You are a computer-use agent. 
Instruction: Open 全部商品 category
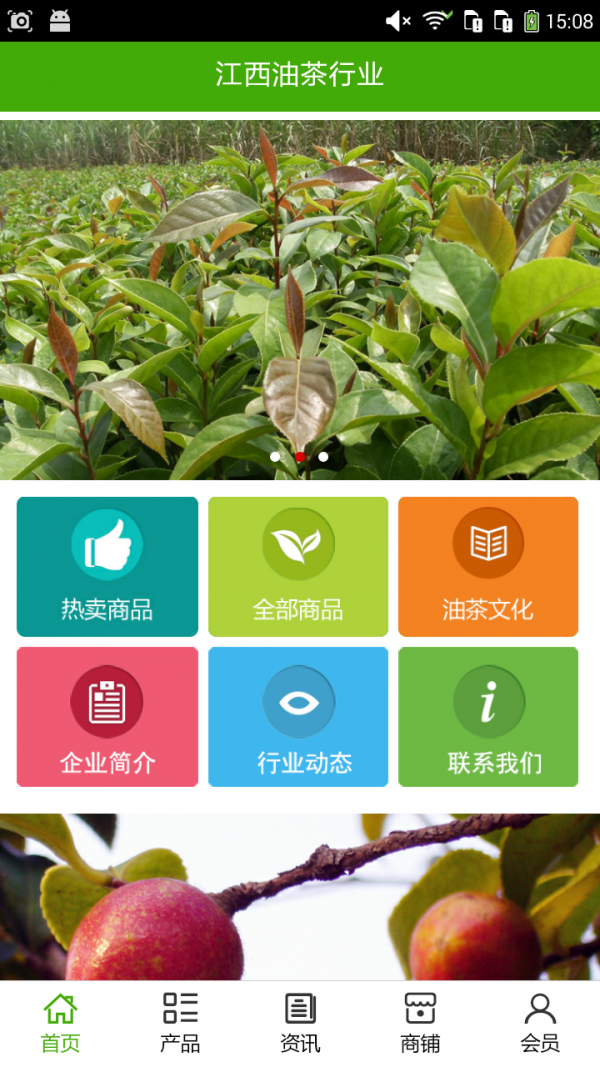point(298,567)
